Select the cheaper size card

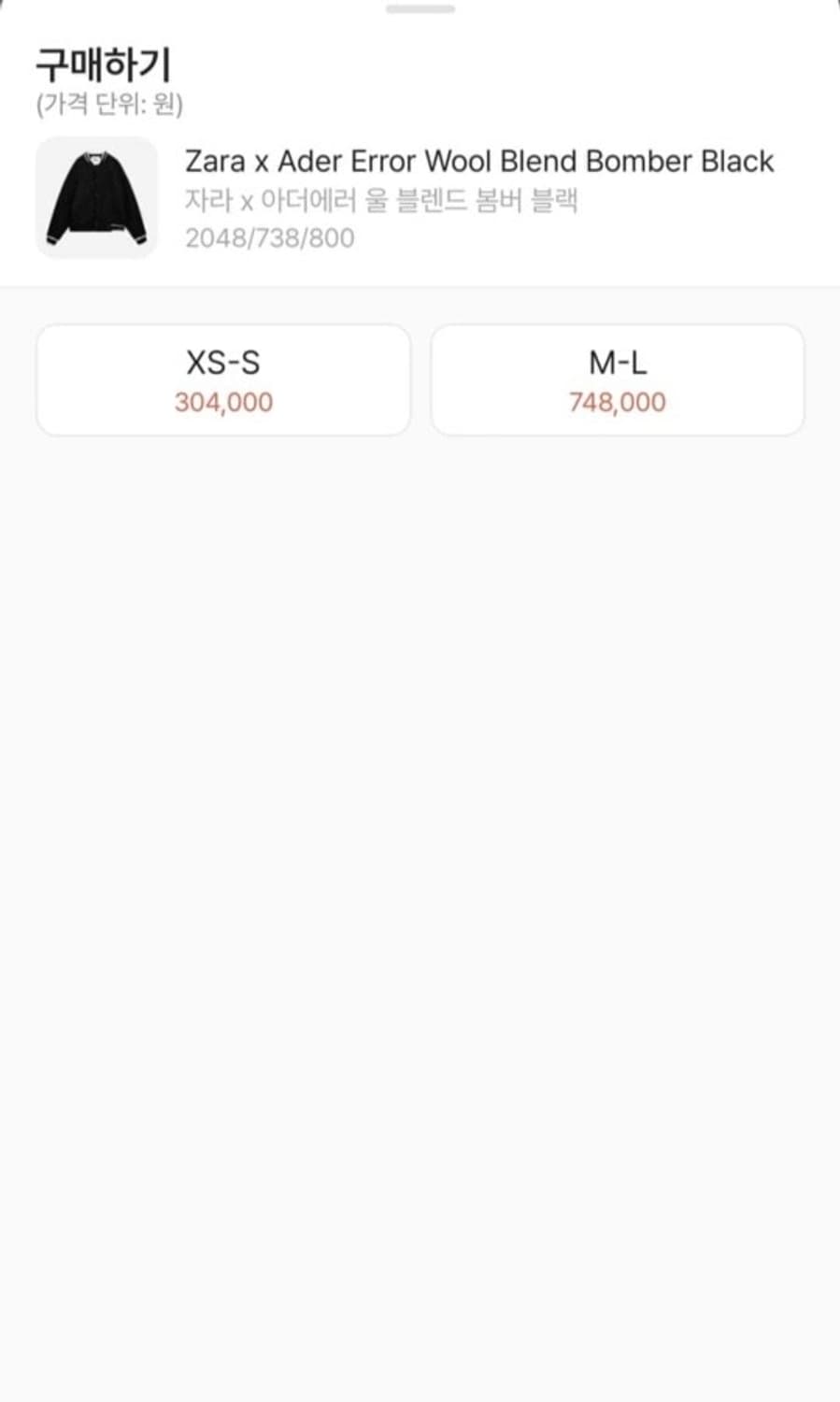point(222,379)
